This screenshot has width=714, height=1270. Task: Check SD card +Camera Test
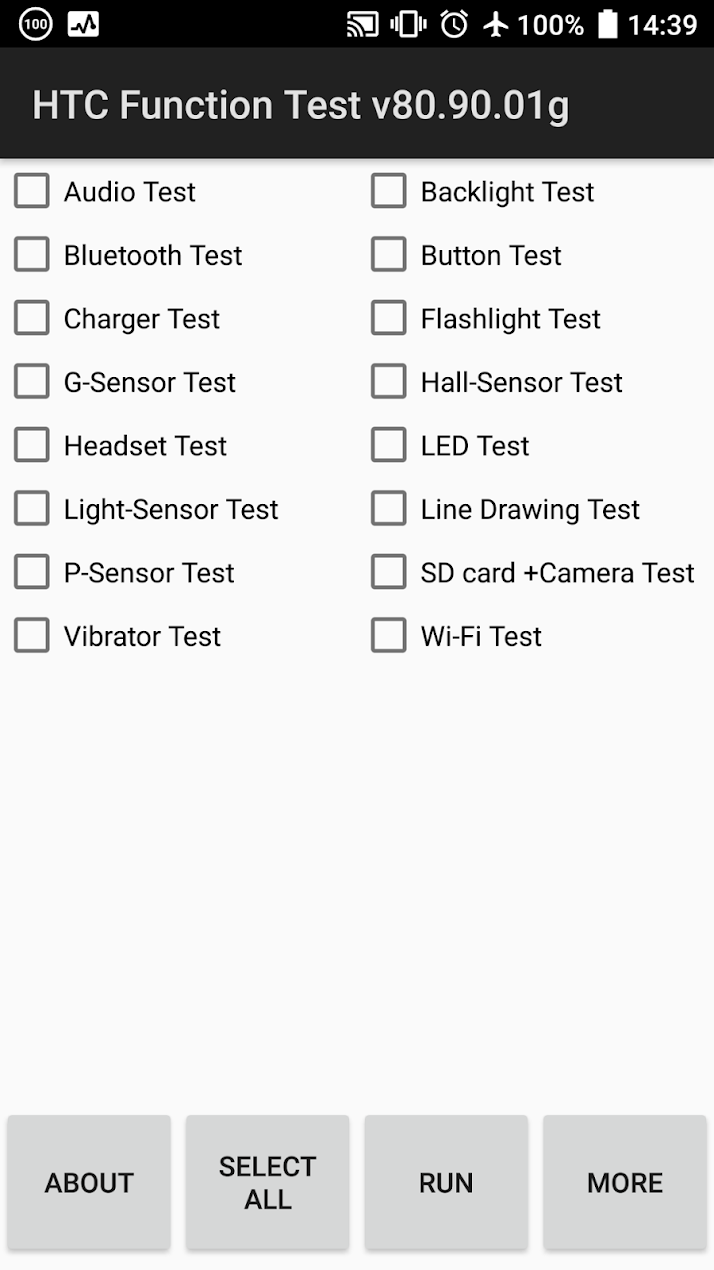pyautogui.click(x=389, y=573)
